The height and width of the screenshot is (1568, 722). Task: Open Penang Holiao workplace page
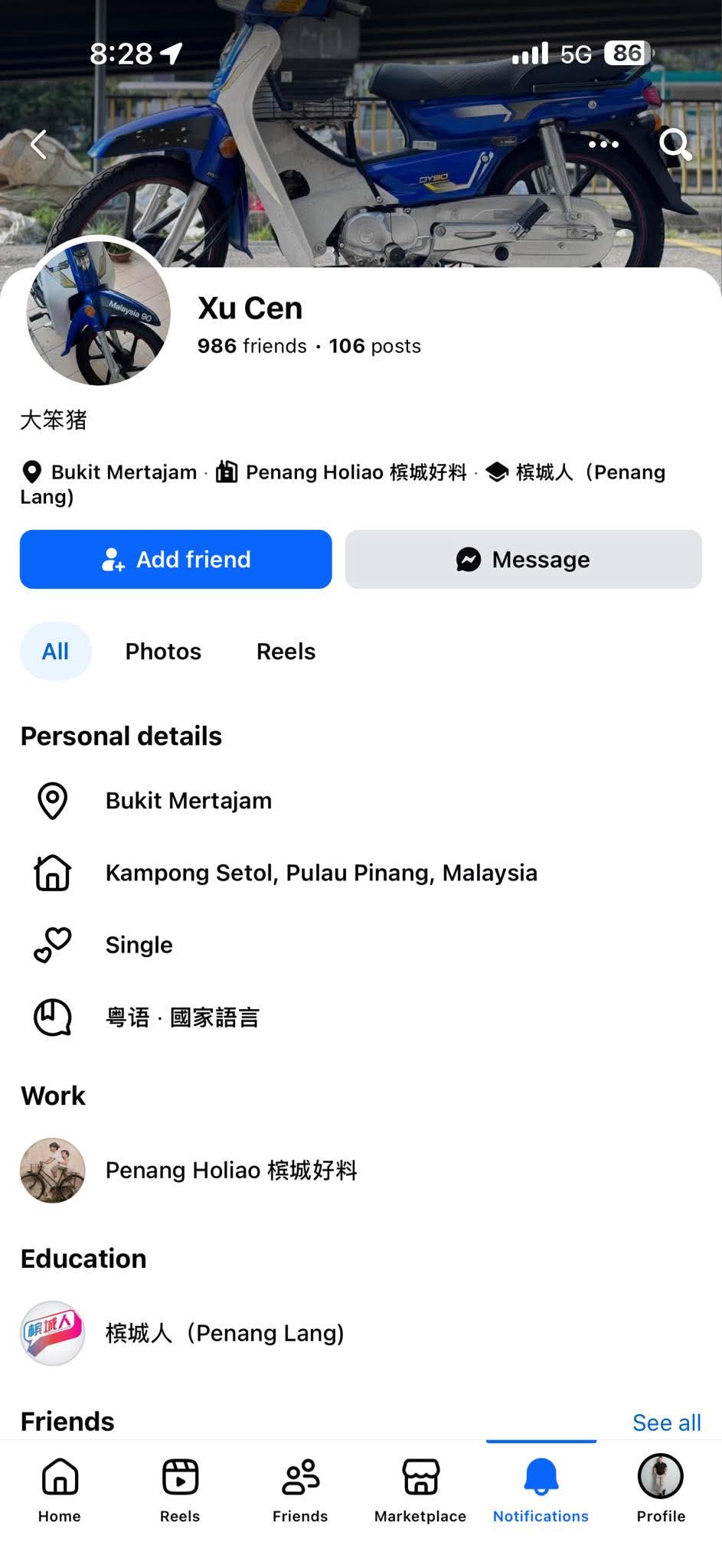point(230,1170)
